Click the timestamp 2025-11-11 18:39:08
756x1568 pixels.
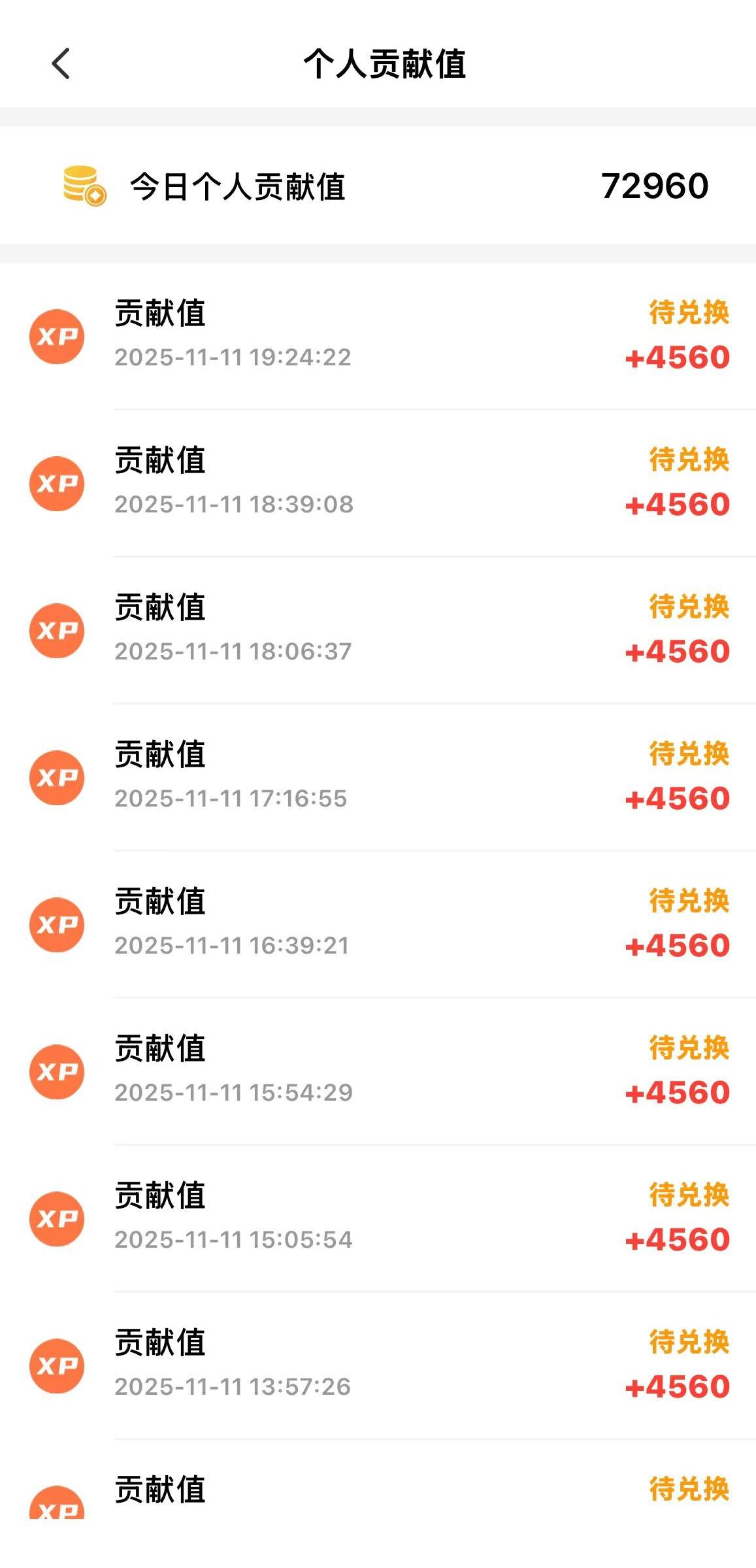(235, 505)
